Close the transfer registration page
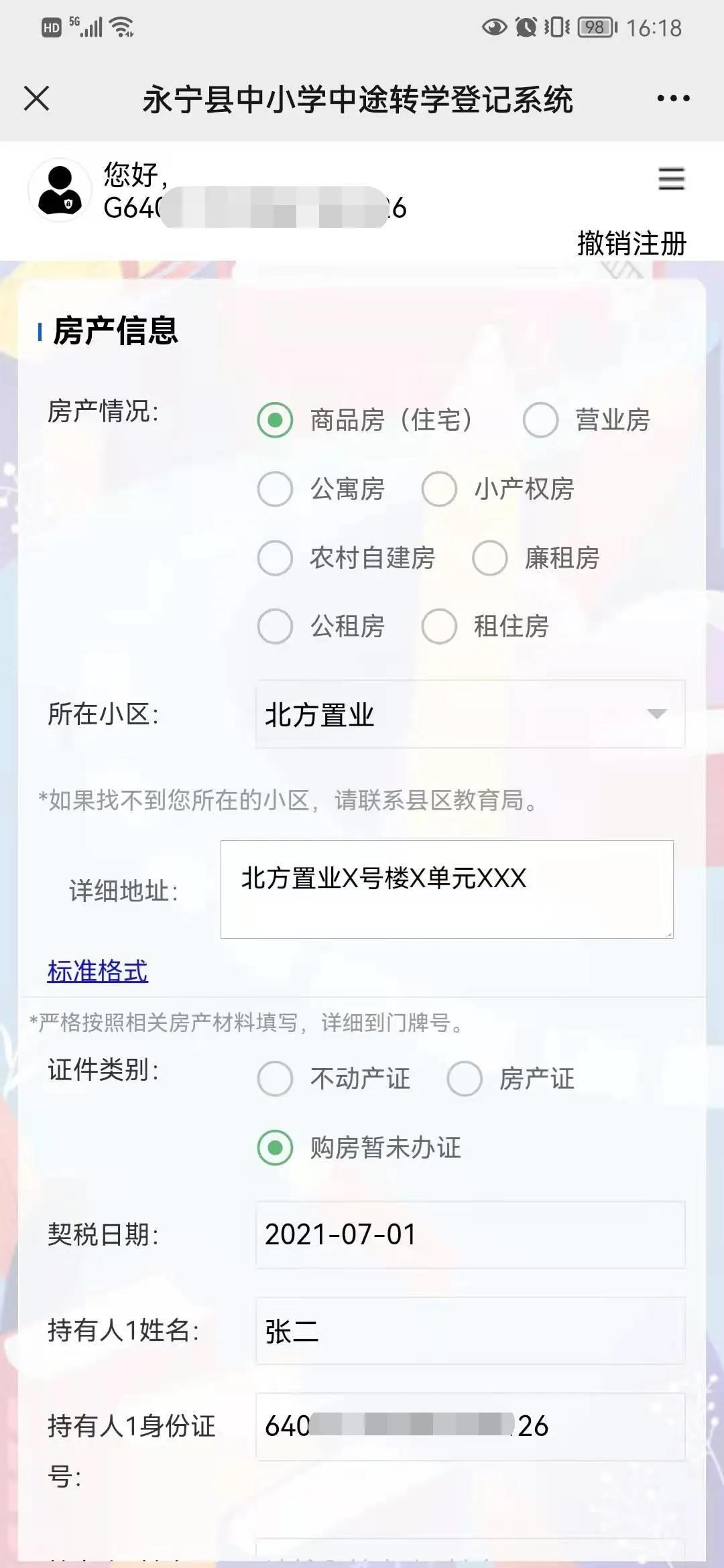Image resolution: width=724 pixels, height=1568 pixels. coord(36,98)
